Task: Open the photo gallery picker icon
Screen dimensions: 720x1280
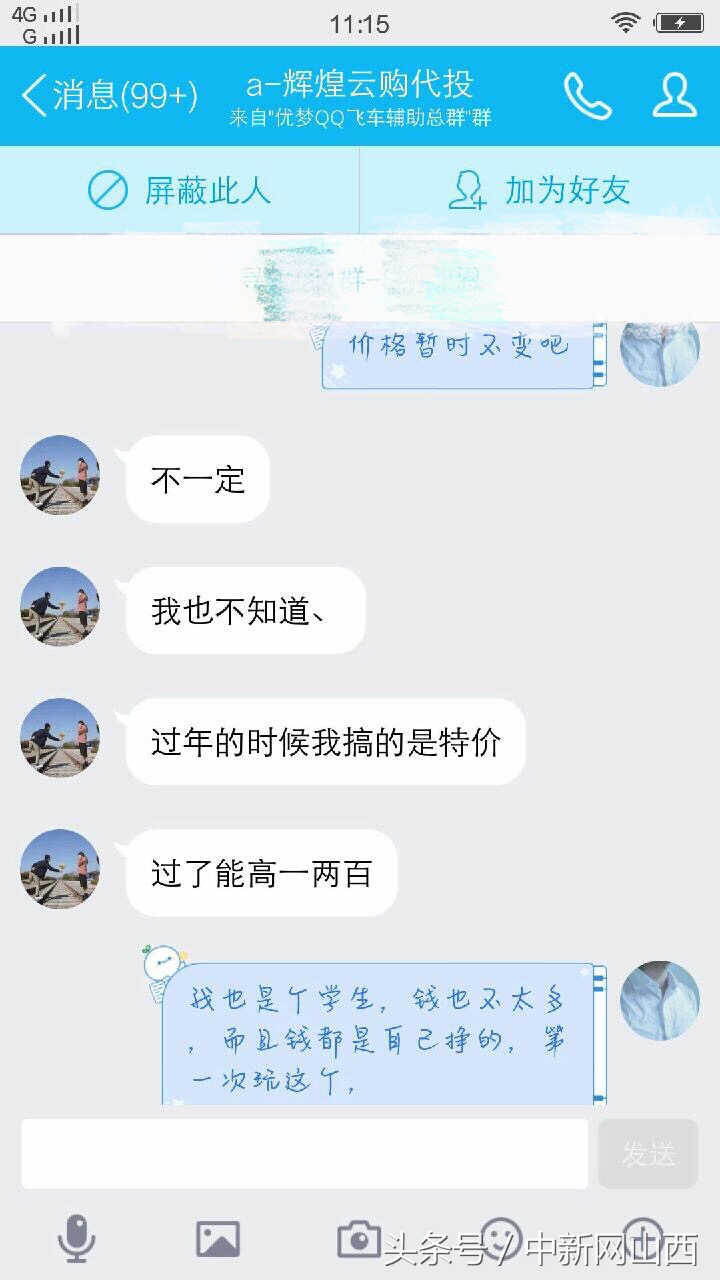Action: pos(219,1237)
